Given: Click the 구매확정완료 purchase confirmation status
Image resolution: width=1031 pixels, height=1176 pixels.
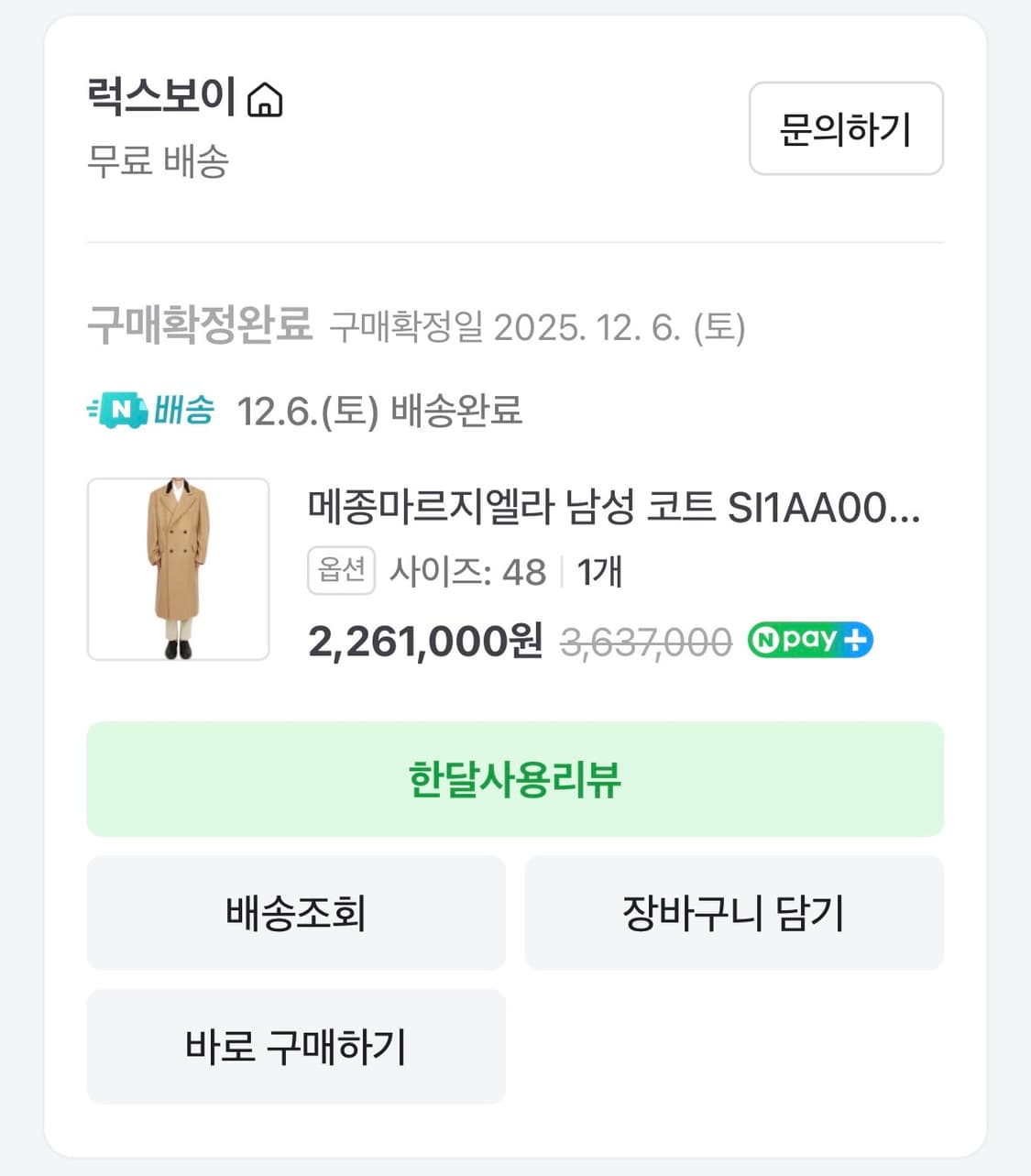Looking at the screenshot, I should coord(201,324).
